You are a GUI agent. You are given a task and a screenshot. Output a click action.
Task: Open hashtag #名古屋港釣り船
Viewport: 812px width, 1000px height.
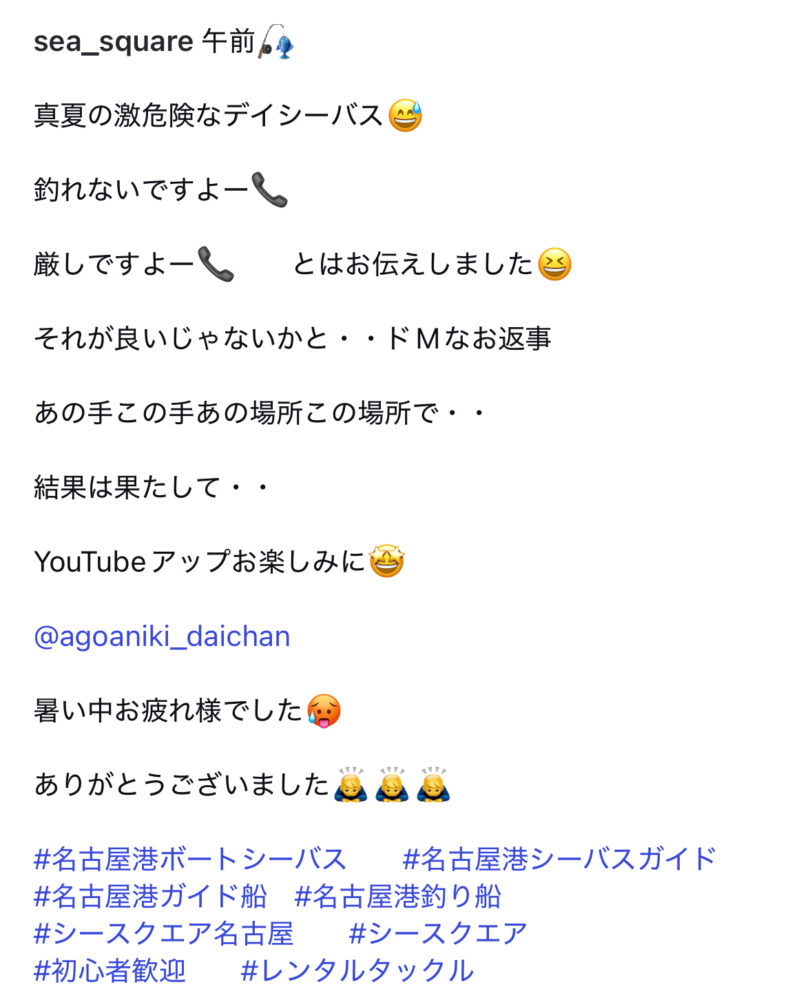pos(398,896)
